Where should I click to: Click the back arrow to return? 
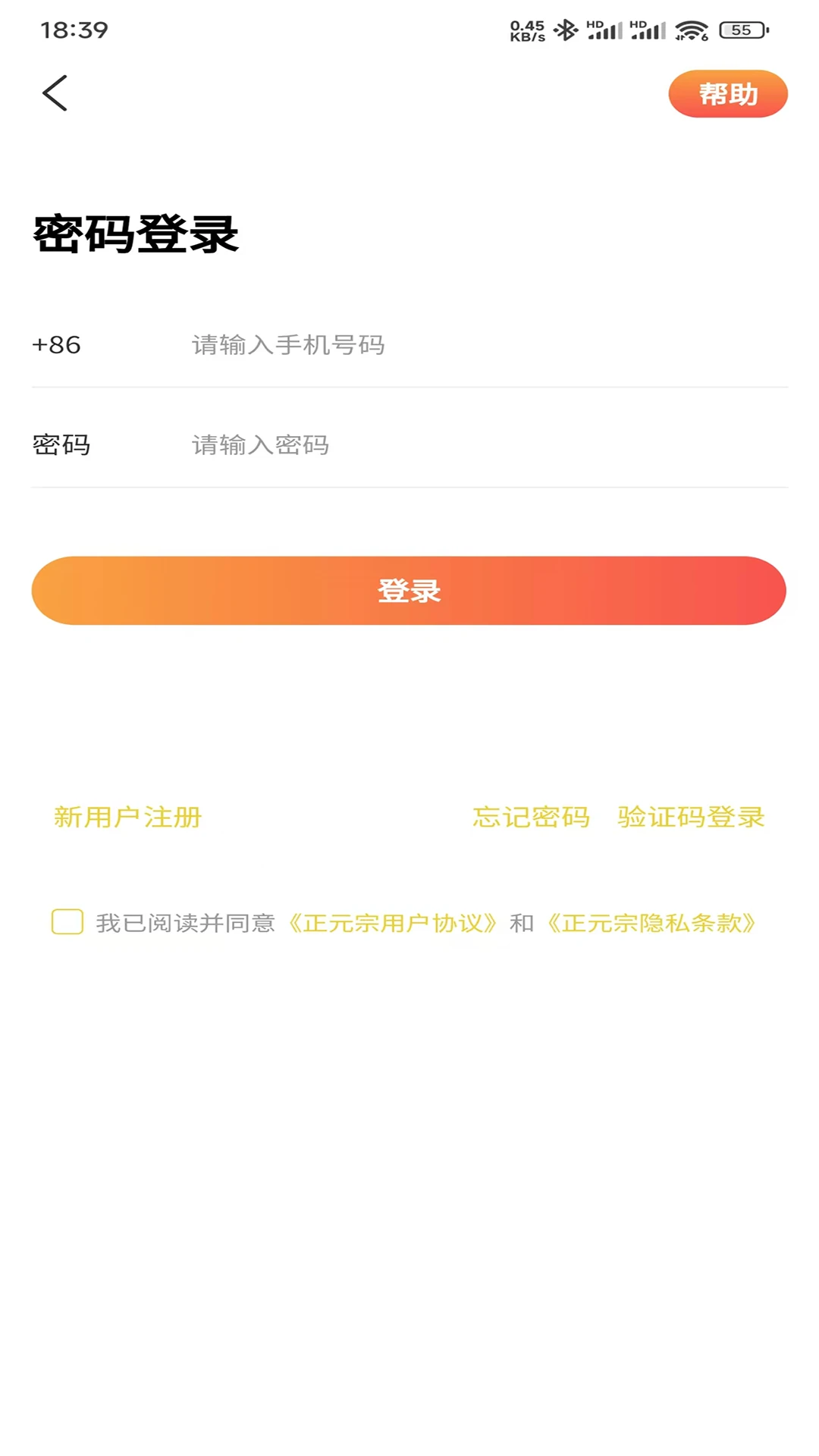[54, 93]
